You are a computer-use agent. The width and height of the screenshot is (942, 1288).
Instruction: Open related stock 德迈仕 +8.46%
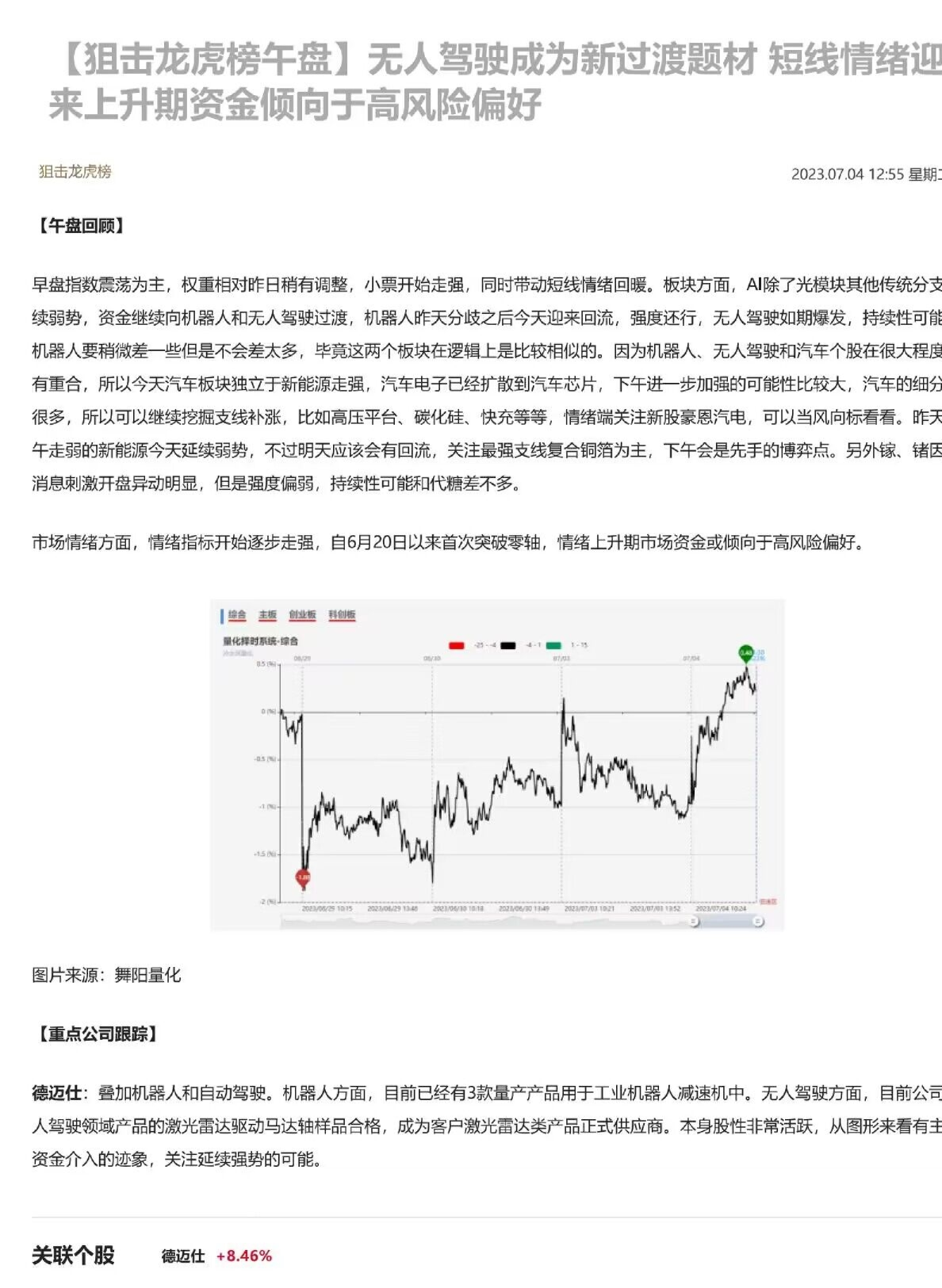pyautogui.click(x=216, y=1256)
